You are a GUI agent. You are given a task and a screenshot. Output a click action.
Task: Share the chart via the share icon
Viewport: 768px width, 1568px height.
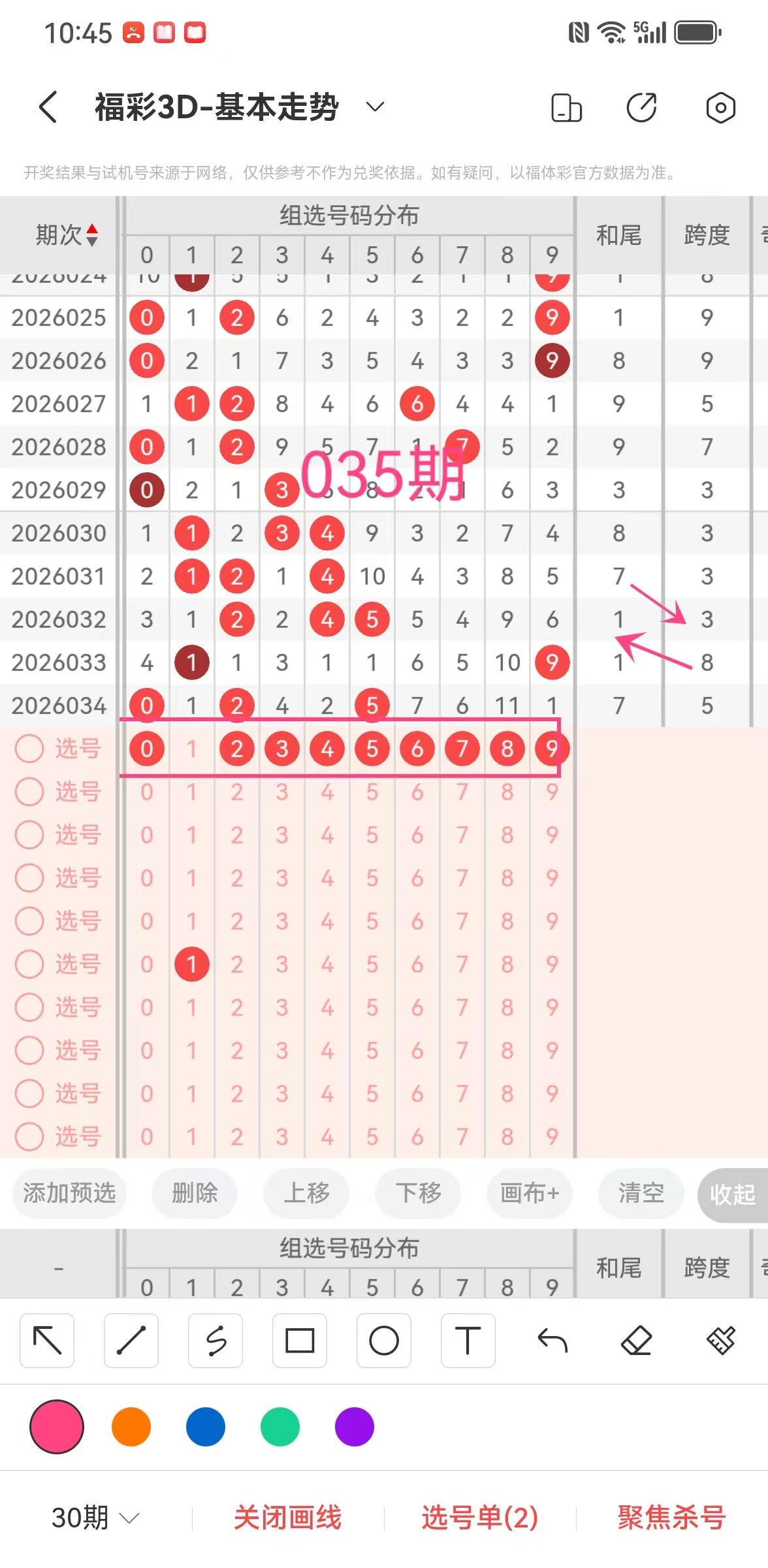tap(641, 108)
